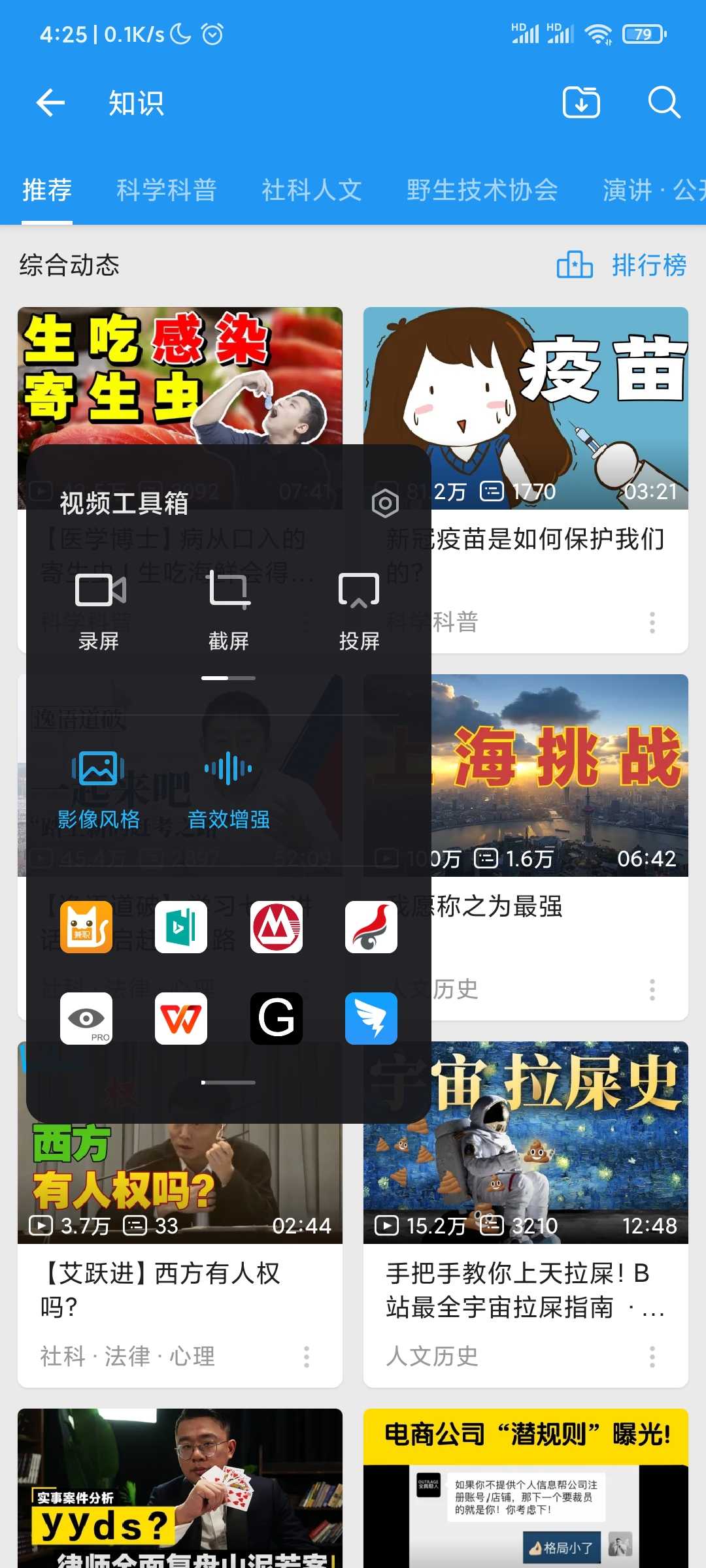706x1568 pixels.
Task: Turn on 影像风格
Action: pyautogui.click(x=99, y=791)
